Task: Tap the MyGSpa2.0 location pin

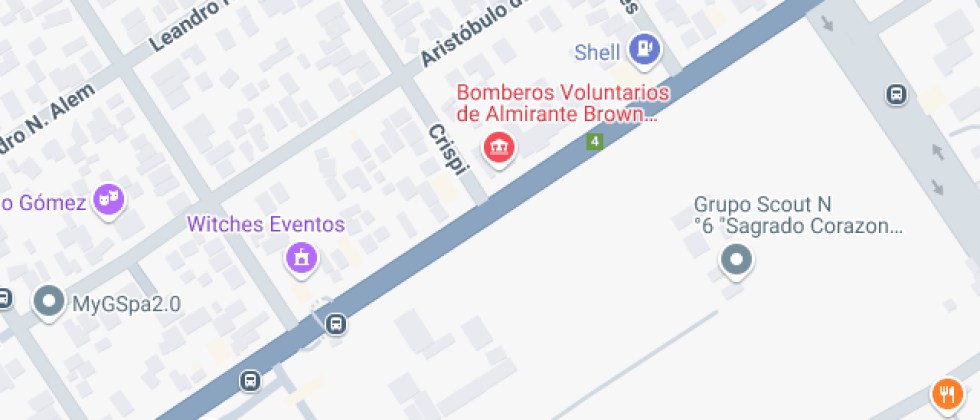Action: coord(49,303)
